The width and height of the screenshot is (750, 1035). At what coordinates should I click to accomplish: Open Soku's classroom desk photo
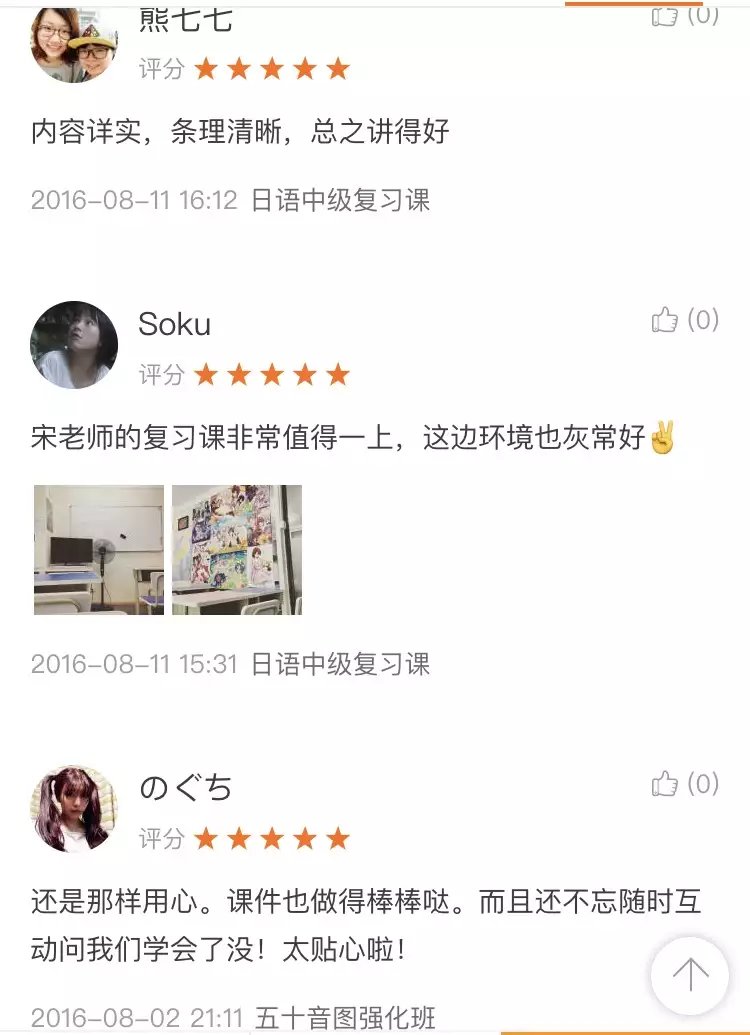[x=99, y=550]
